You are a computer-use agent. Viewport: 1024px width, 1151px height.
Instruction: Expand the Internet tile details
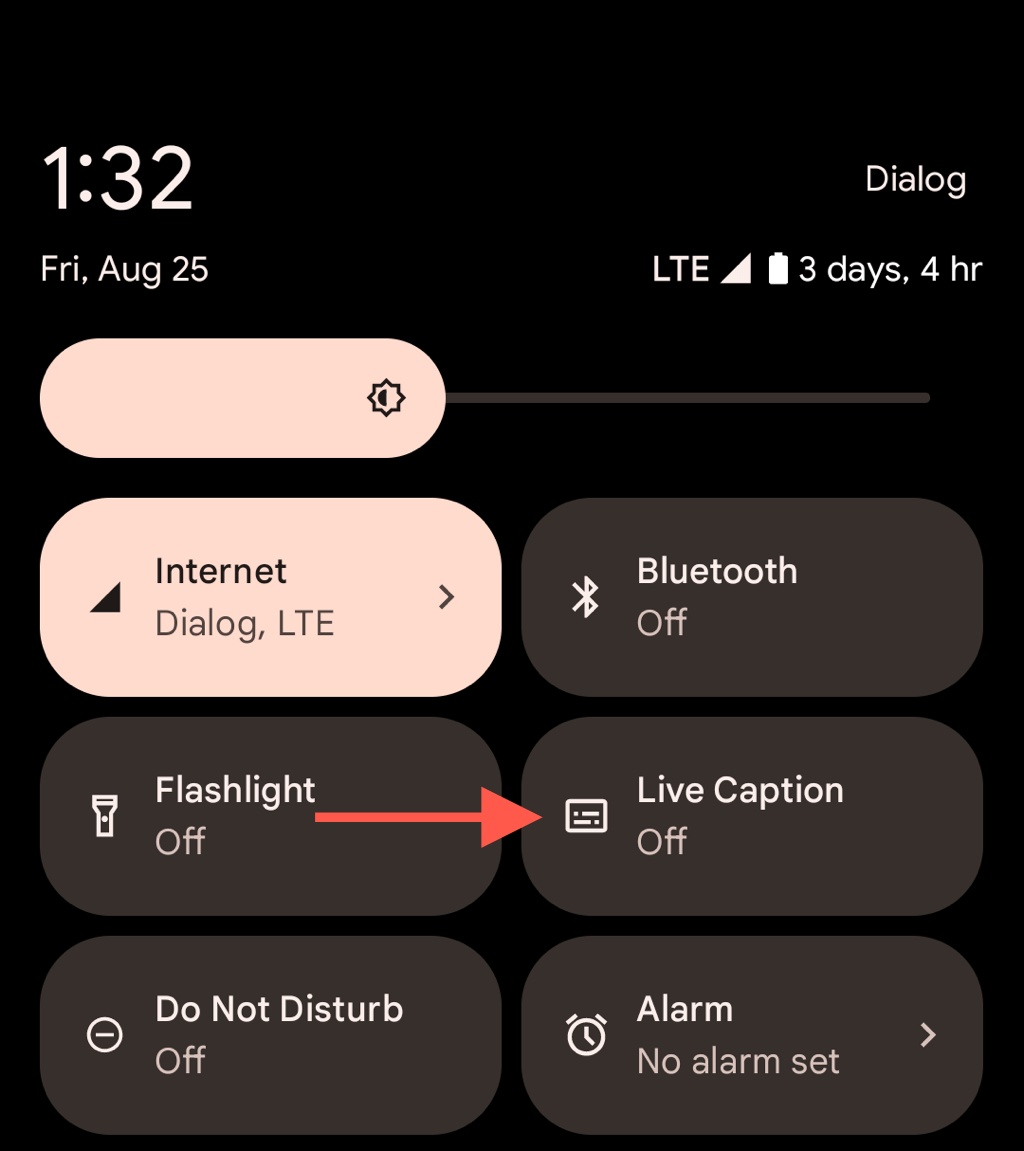(x=446, y=597)
